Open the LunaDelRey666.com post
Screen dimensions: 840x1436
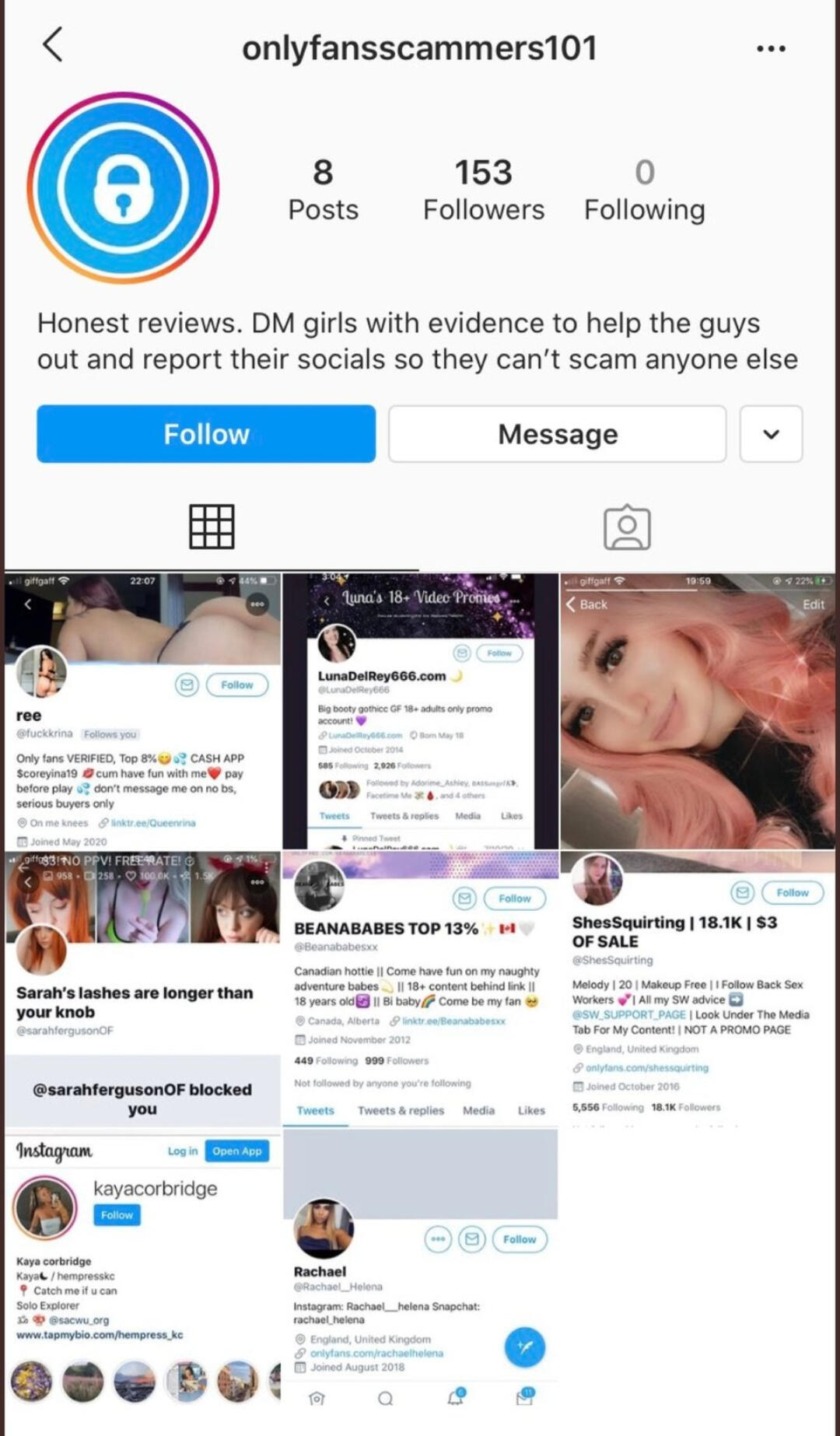[420, 712]
